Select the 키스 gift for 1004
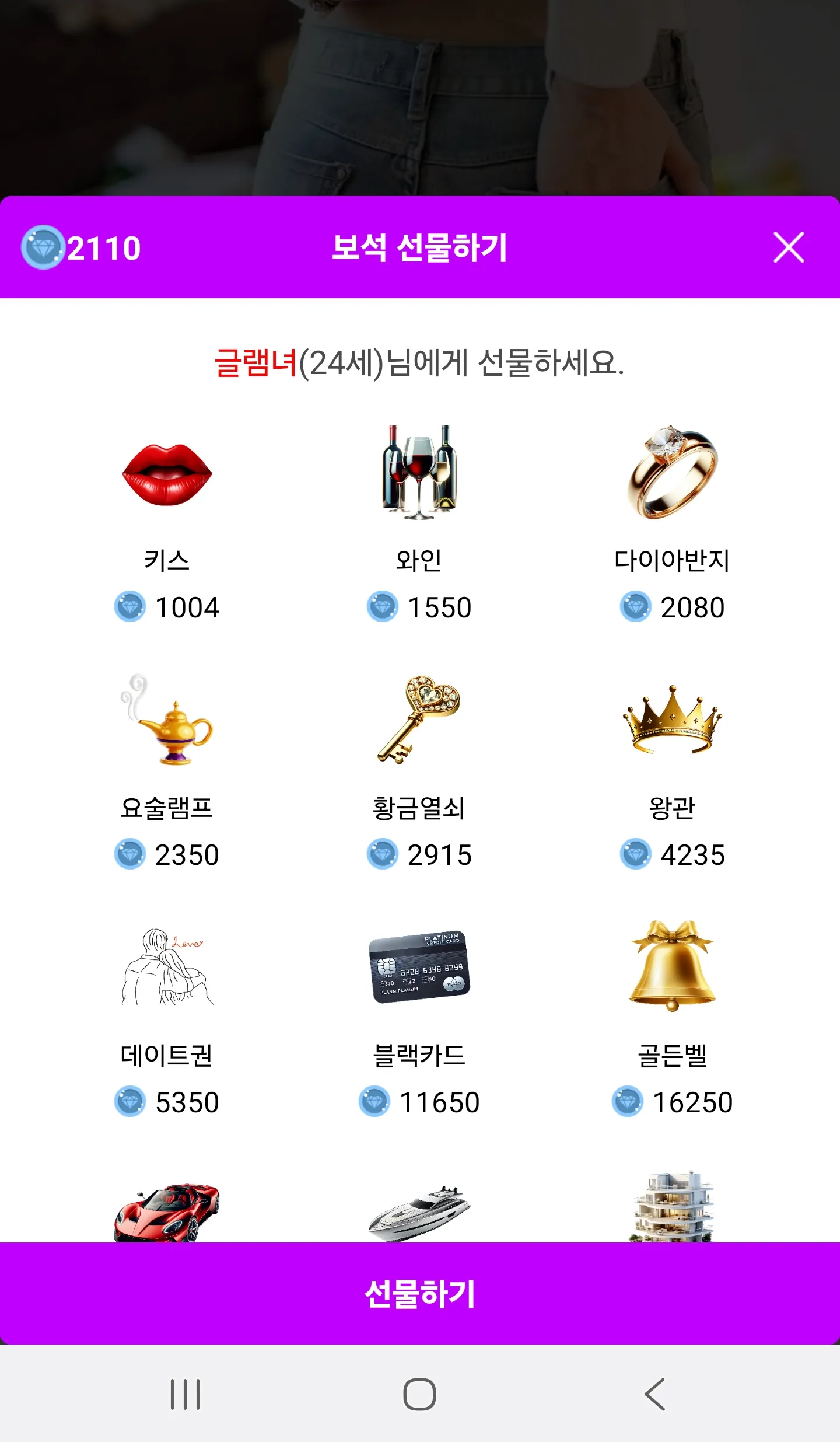Viewport: 840px width, 1442px height. (167, 524)
